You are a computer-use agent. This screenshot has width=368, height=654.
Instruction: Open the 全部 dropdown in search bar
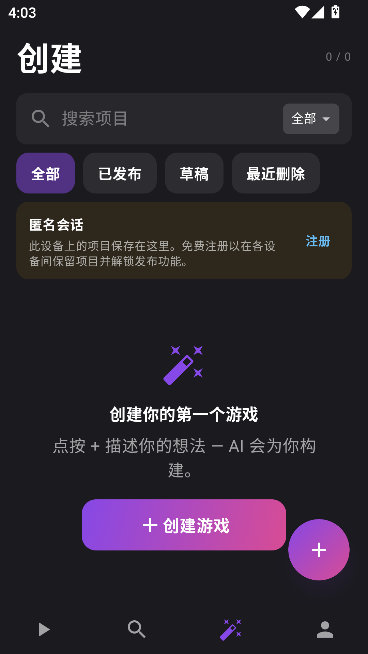(x=311, y=119)
